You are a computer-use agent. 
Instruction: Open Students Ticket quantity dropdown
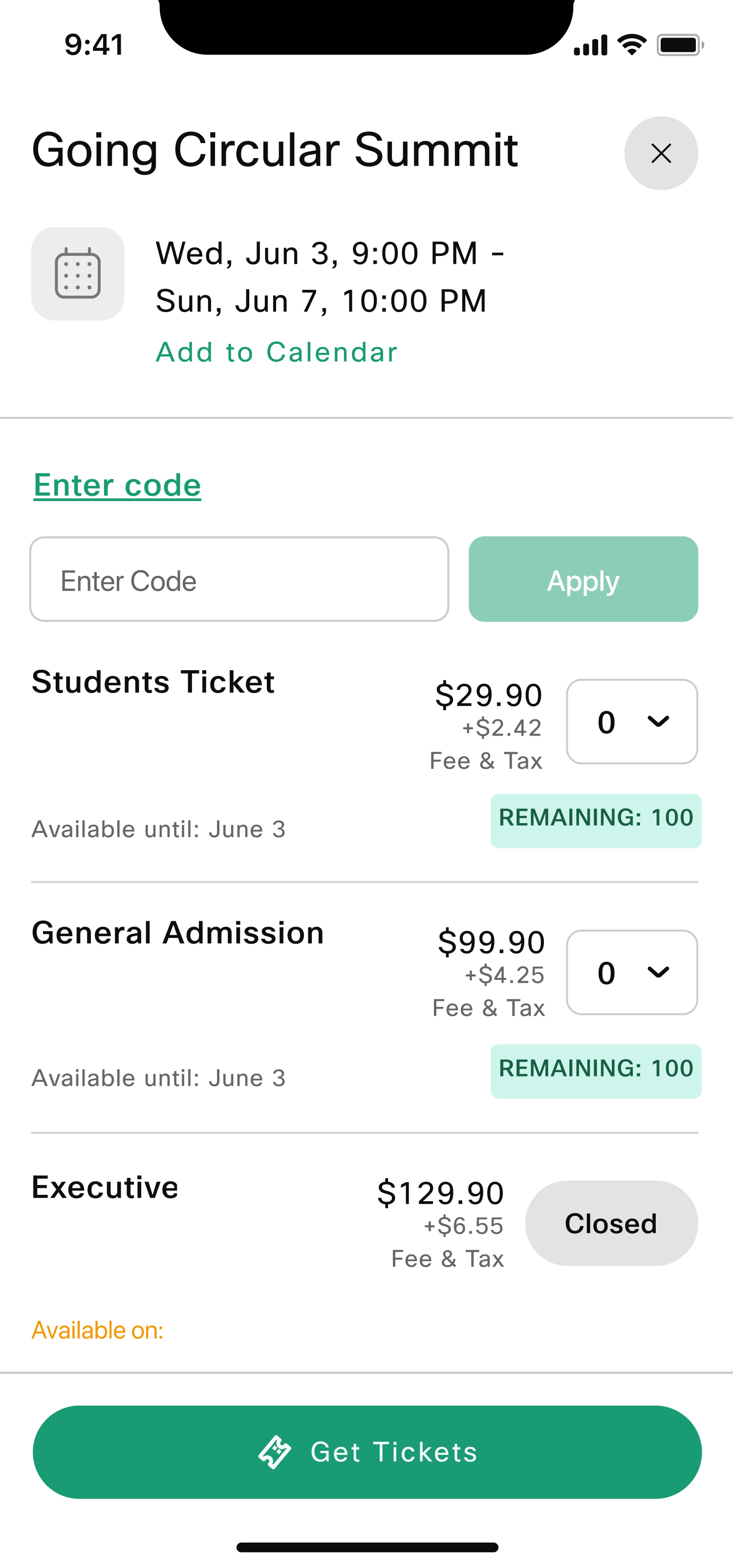632,722
